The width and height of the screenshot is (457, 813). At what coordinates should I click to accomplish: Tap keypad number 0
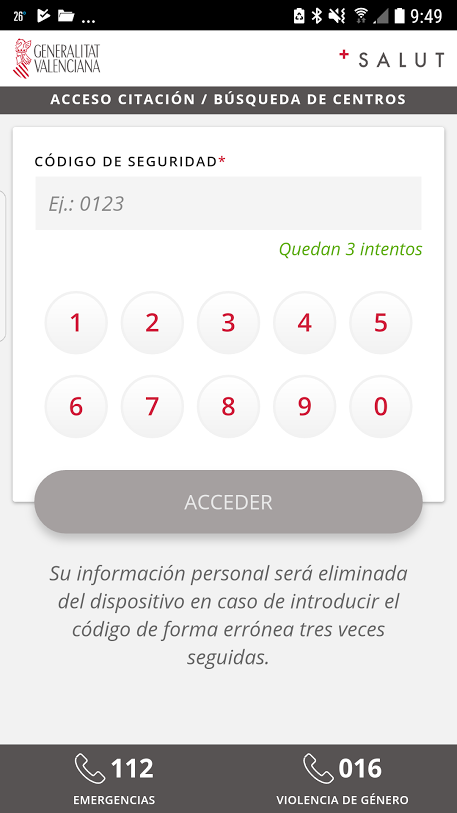click(x=381, y=406)
